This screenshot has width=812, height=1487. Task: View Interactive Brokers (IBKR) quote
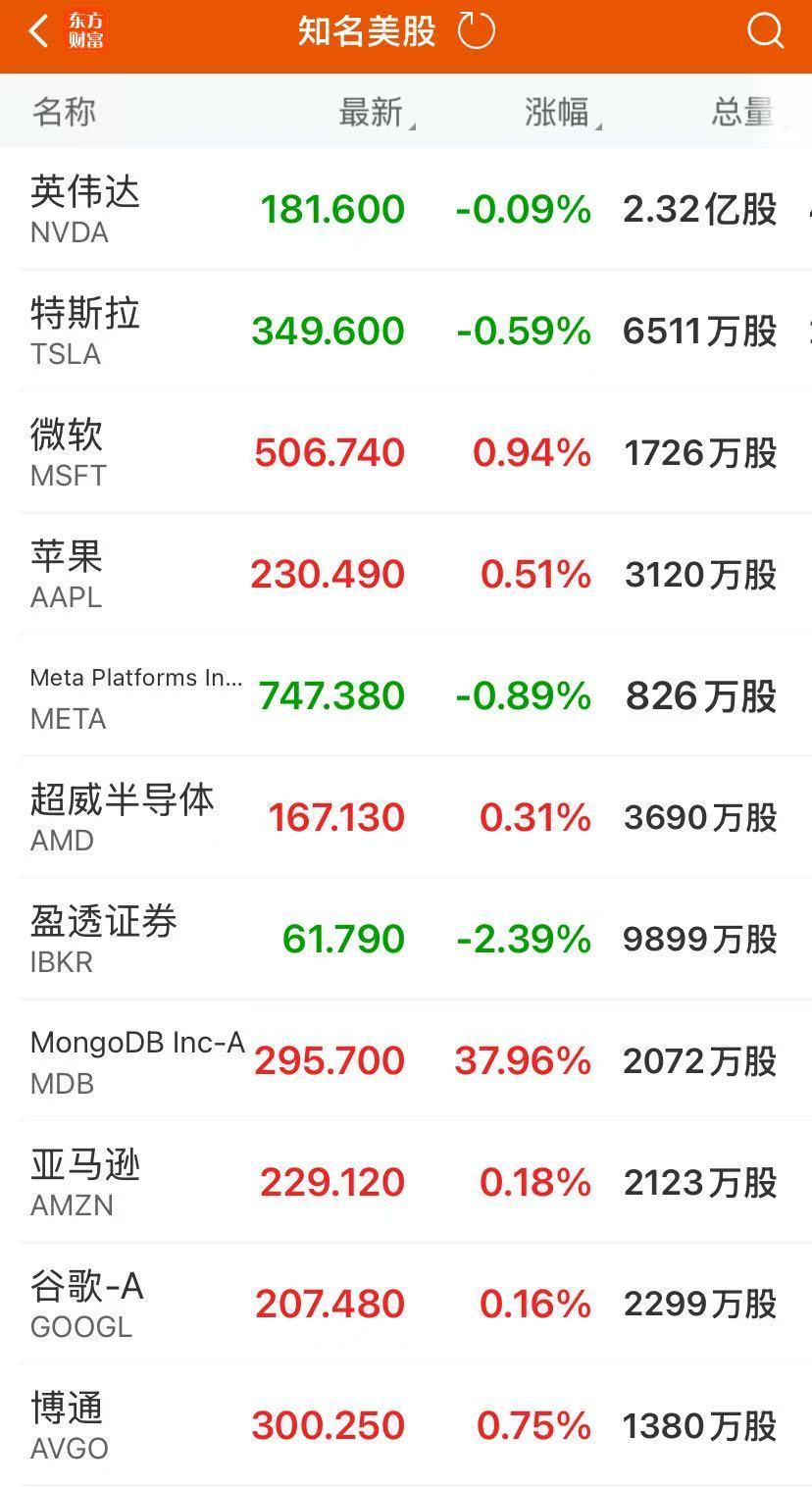(x=406, y=939)
